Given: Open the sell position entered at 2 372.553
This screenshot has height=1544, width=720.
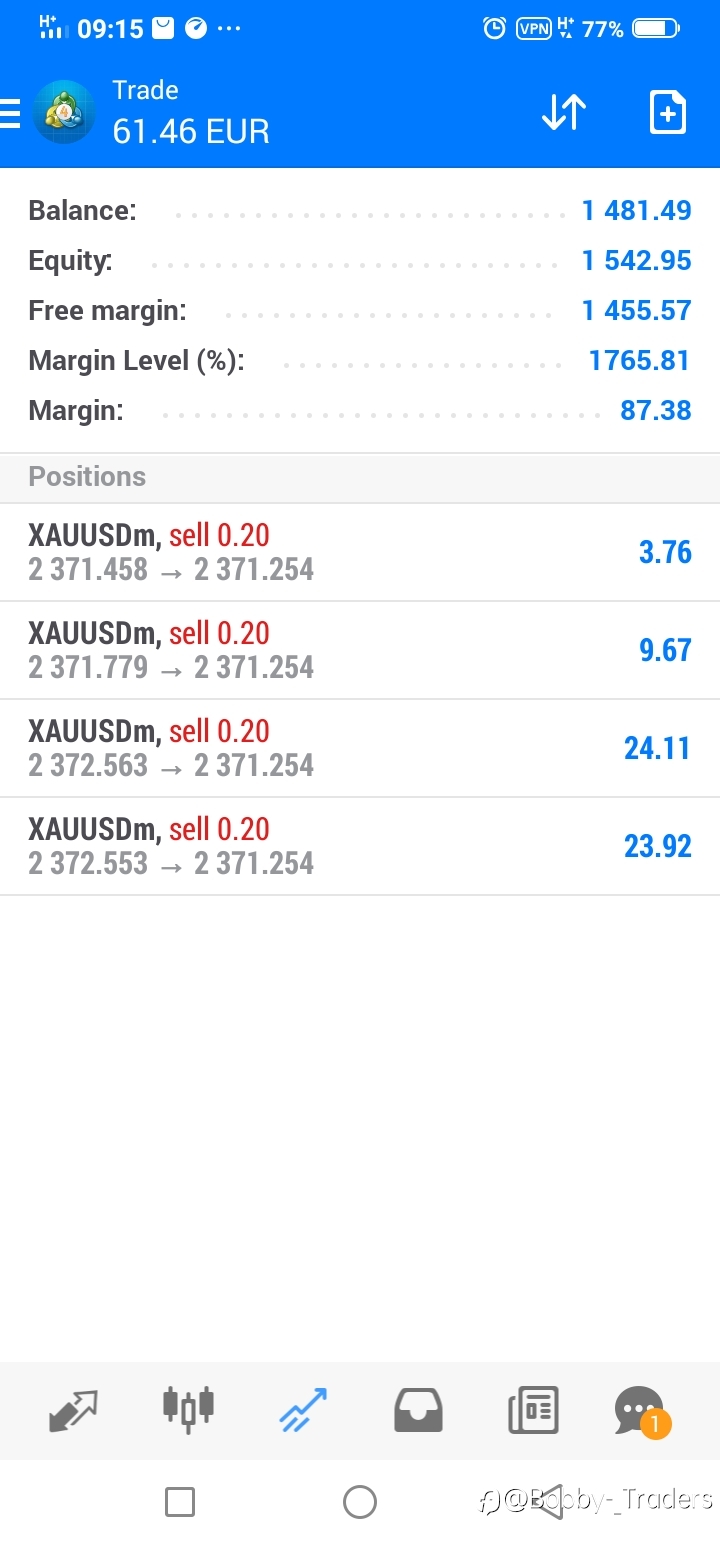Looking at the screenshot, I should click(x=360, y=846).
